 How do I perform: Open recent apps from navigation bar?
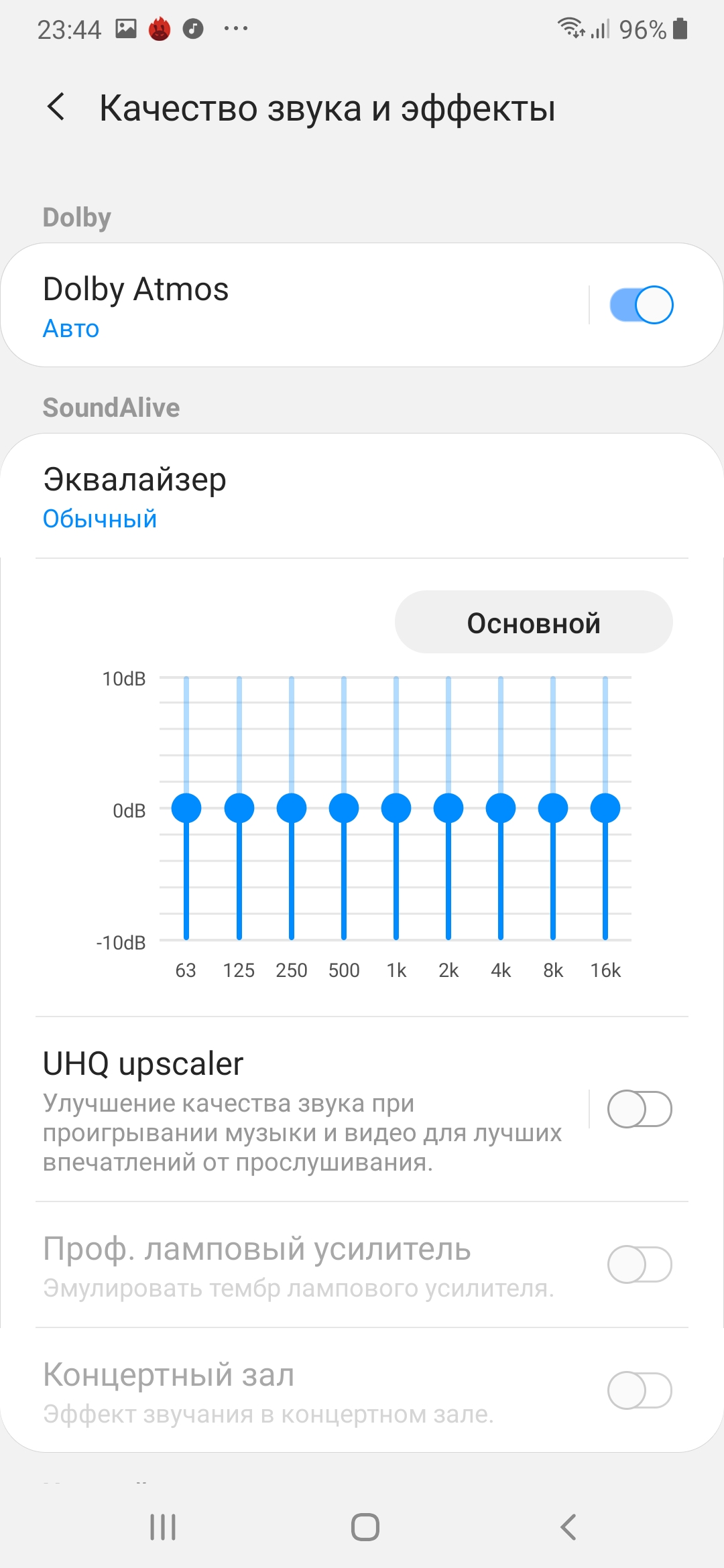tap(163, 1527)
